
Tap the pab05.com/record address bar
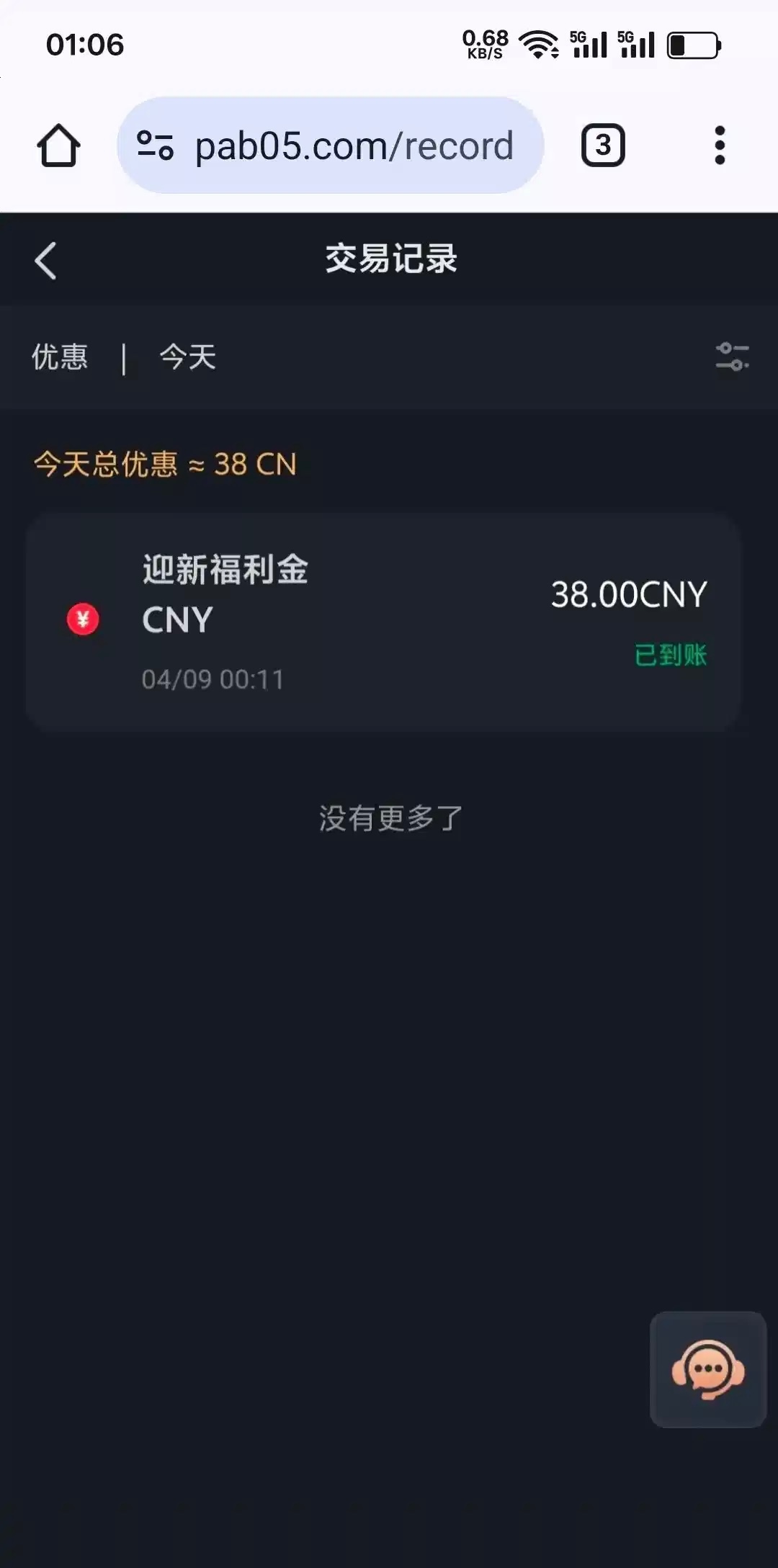(354, 146)
